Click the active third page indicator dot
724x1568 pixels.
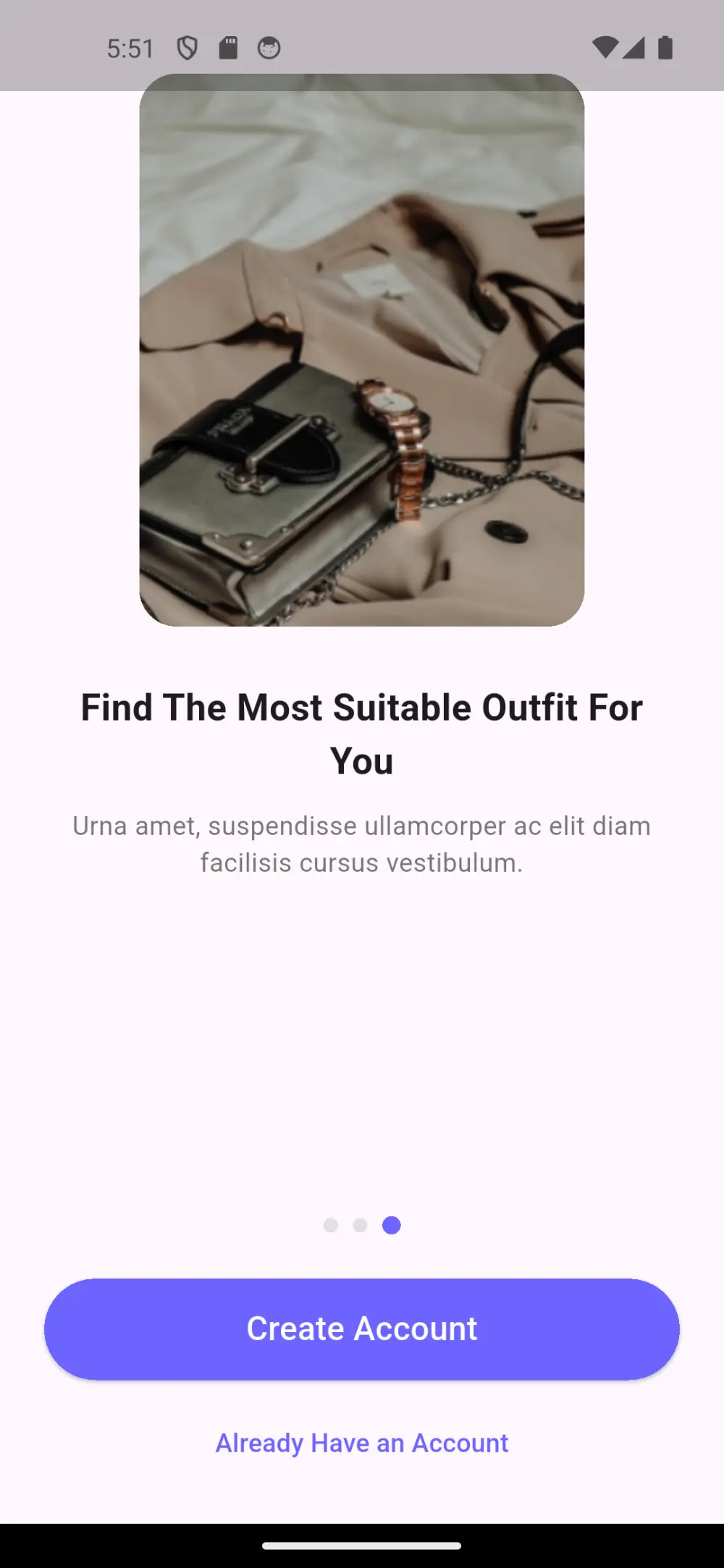392,1225
